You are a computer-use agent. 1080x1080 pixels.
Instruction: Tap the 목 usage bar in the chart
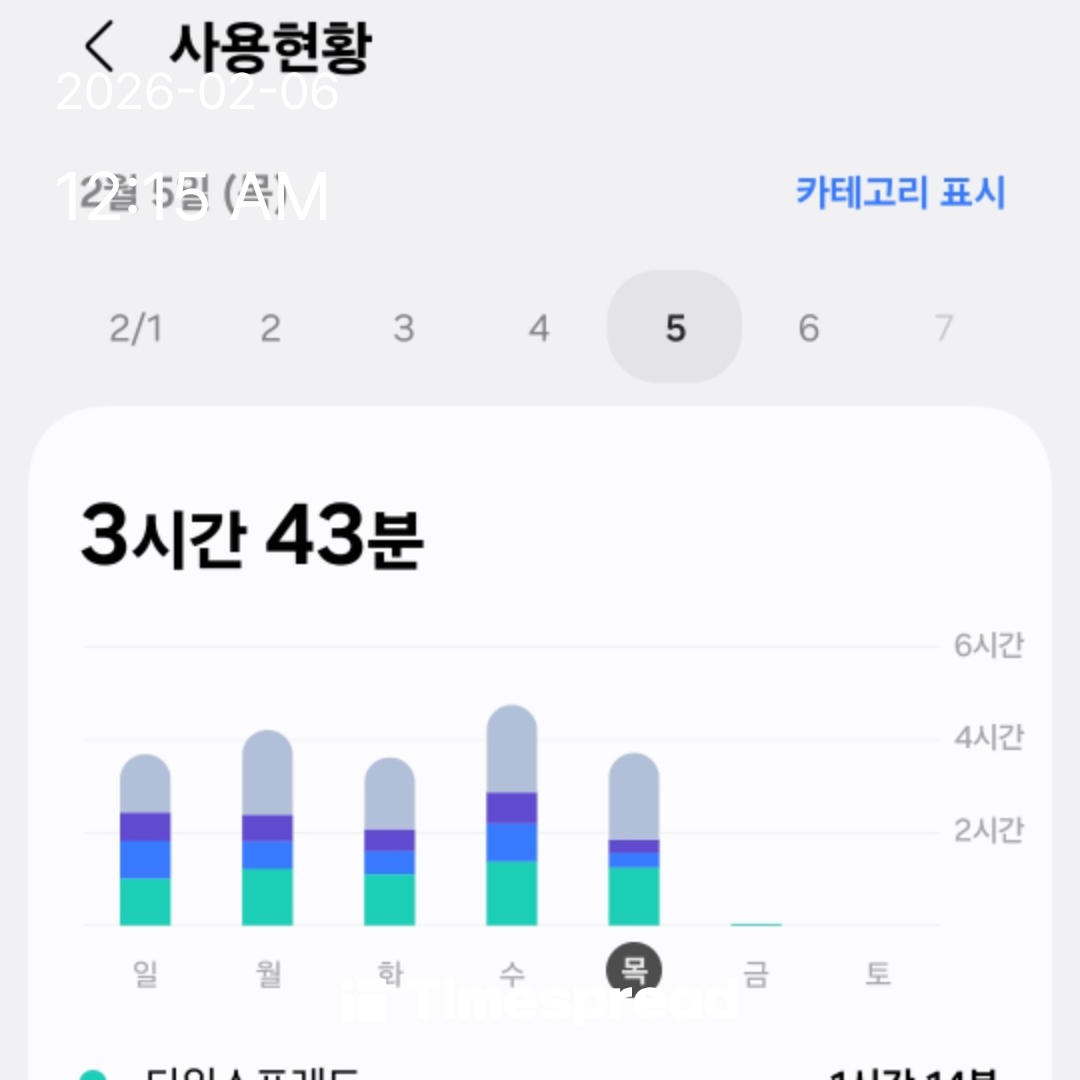click(634, 840)
